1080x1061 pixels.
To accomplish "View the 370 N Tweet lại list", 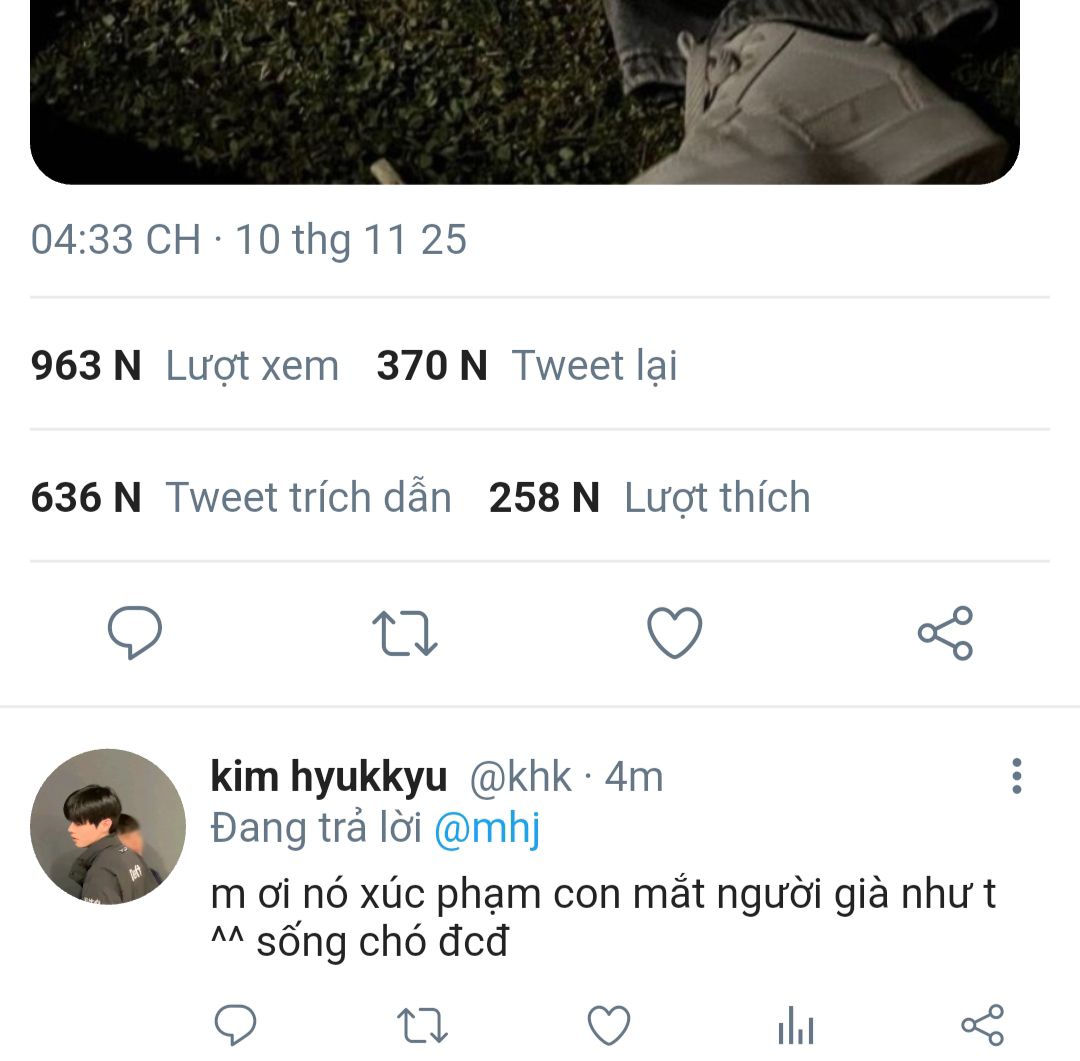I will click(x=527, y=366).
